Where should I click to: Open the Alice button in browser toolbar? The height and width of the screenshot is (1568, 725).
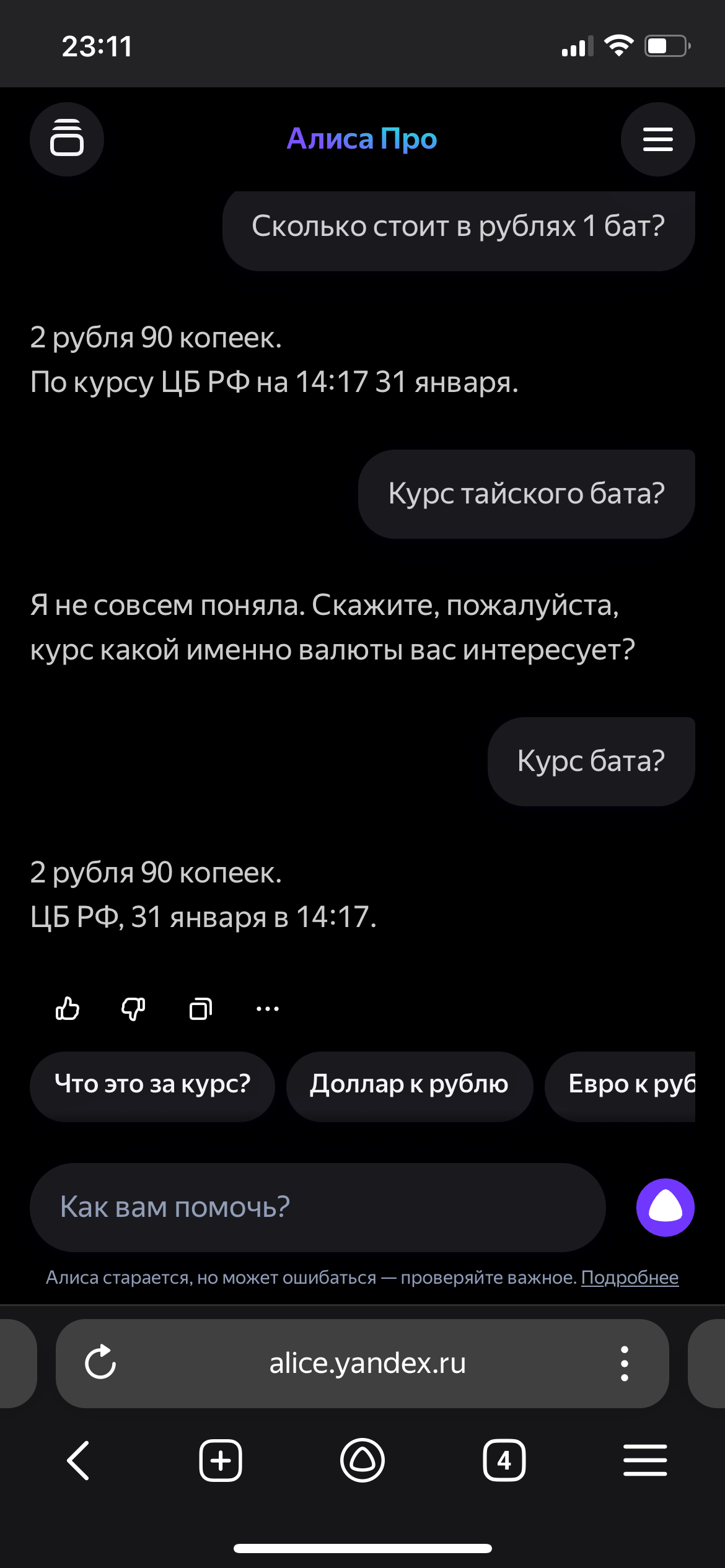coord(362,1460)
